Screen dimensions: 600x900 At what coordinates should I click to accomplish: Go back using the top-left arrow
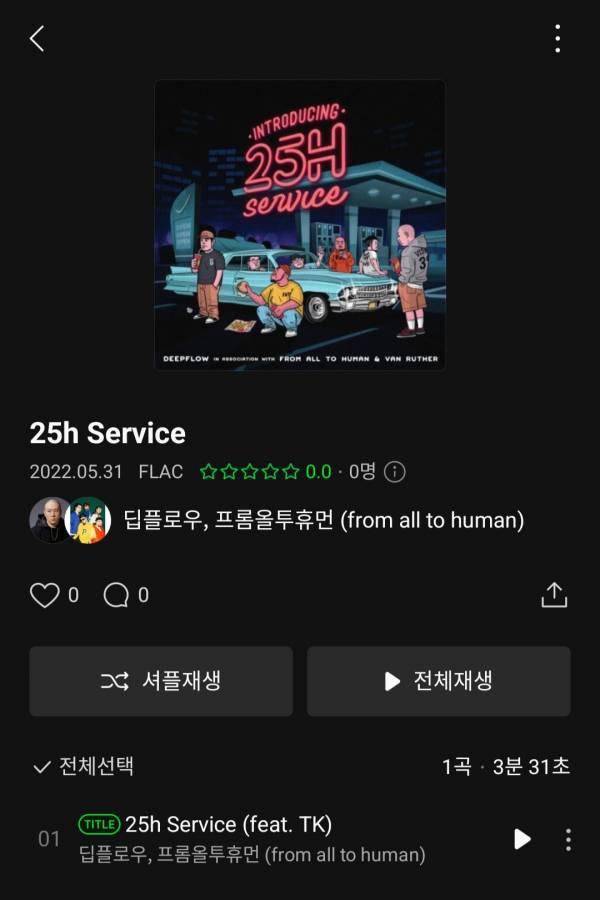(37, 39)
